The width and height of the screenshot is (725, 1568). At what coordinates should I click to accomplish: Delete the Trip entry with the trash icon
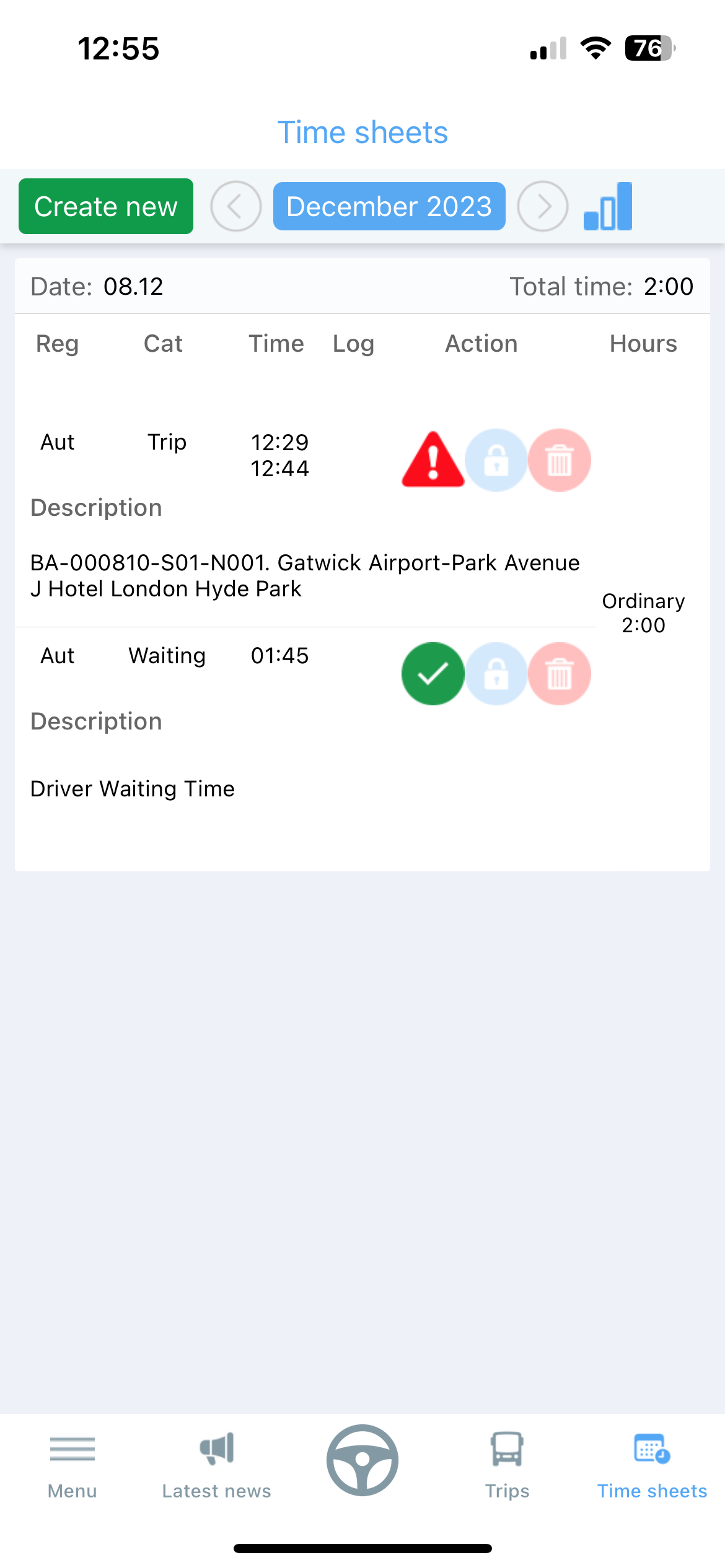coord(560,460)
